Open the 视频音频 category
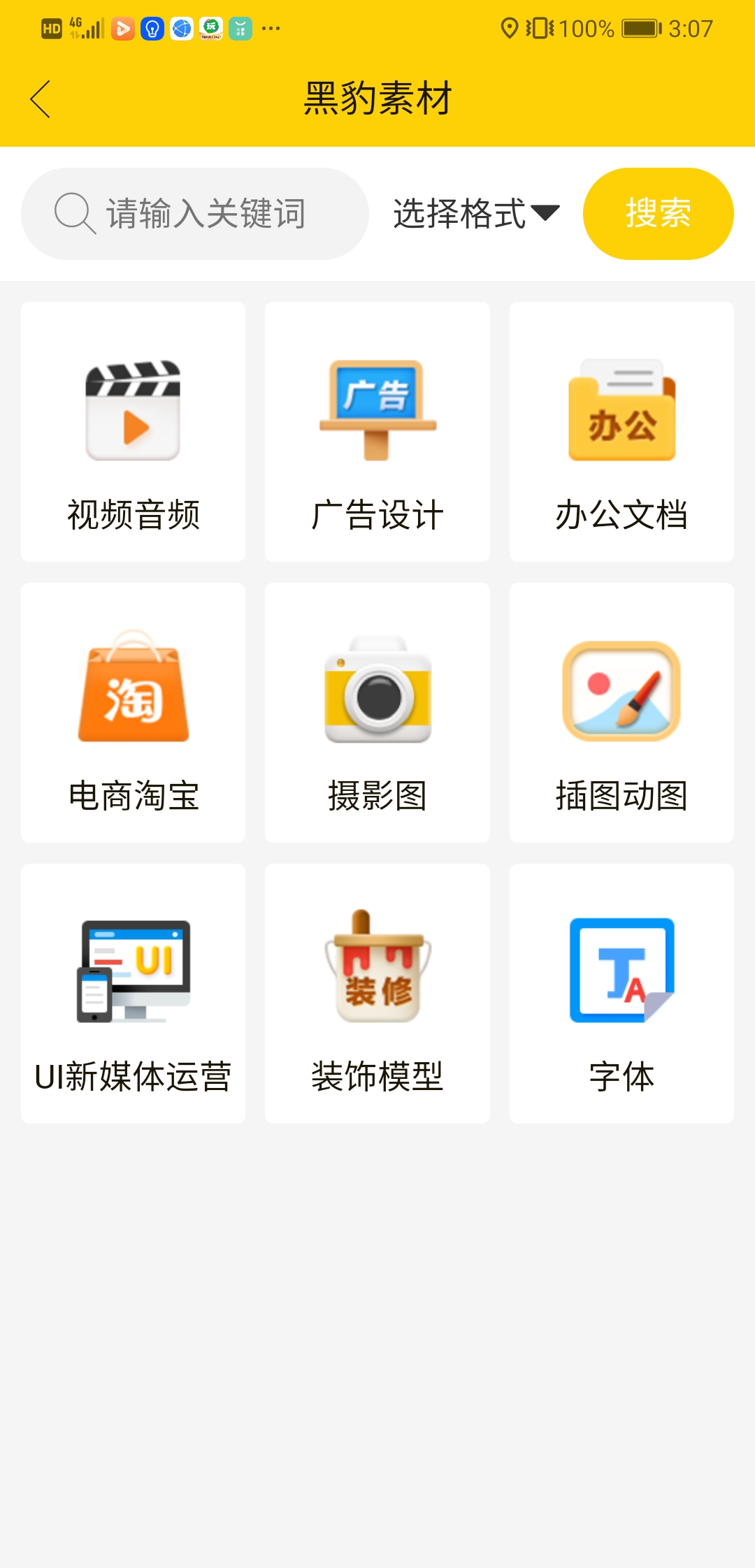Screen dimensions: 755x1568 pos(133,432)
